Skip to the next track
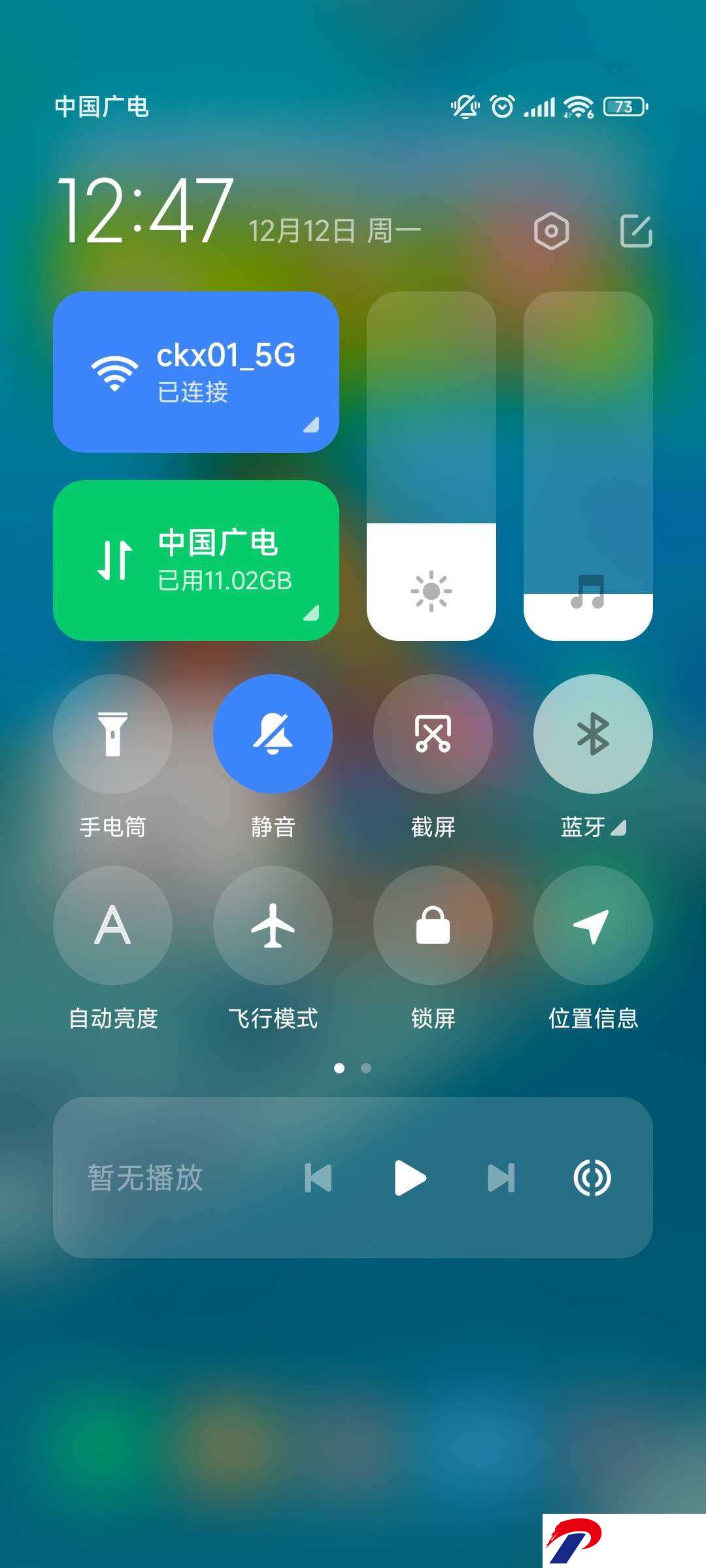706x1568 pixels. (x=501, y=1178)
